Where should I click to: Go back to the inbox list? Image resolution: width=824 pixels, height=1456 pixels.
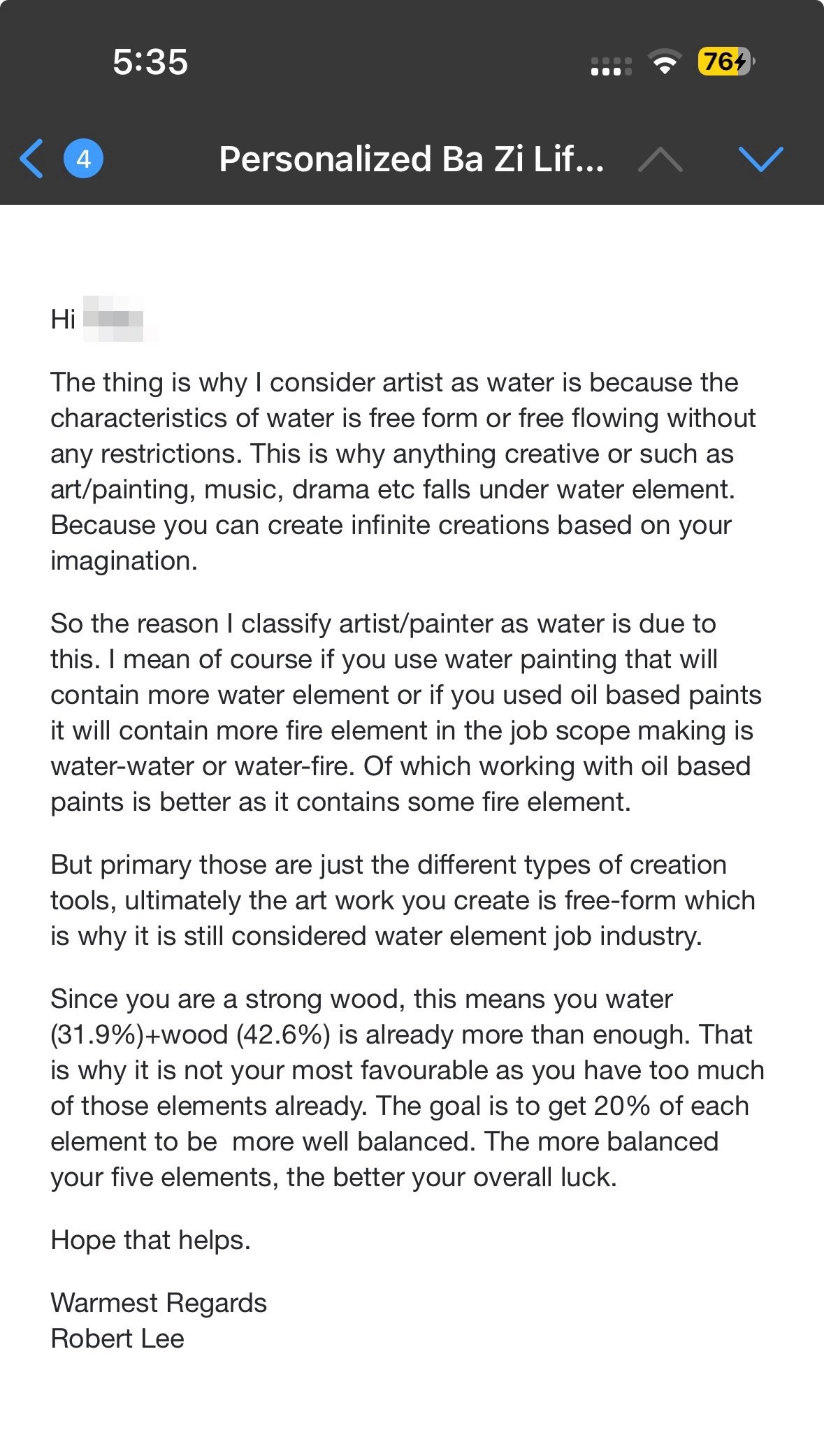[x=33, y=159]
